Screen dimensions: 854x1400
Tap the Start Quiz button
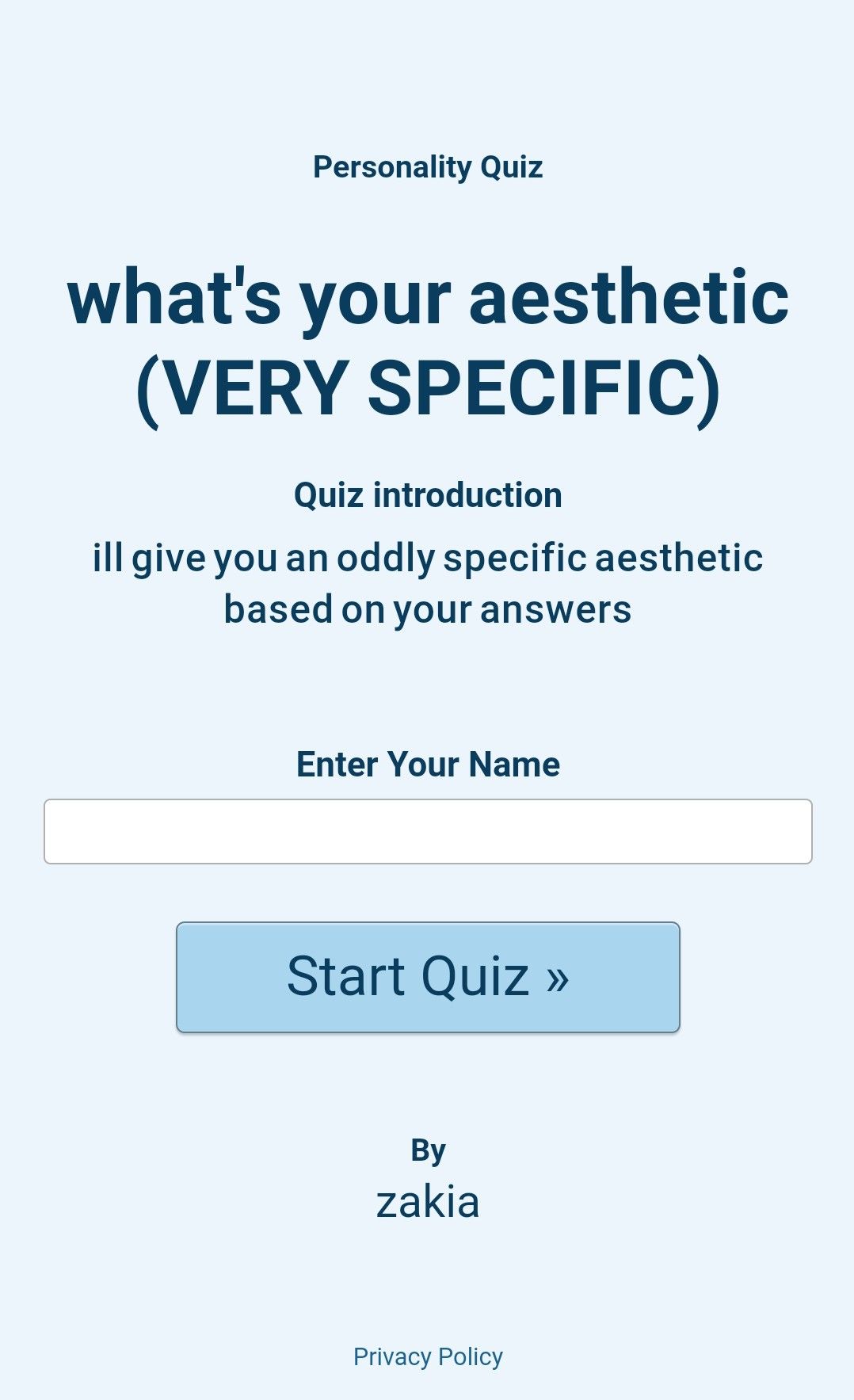click(428, 977)
